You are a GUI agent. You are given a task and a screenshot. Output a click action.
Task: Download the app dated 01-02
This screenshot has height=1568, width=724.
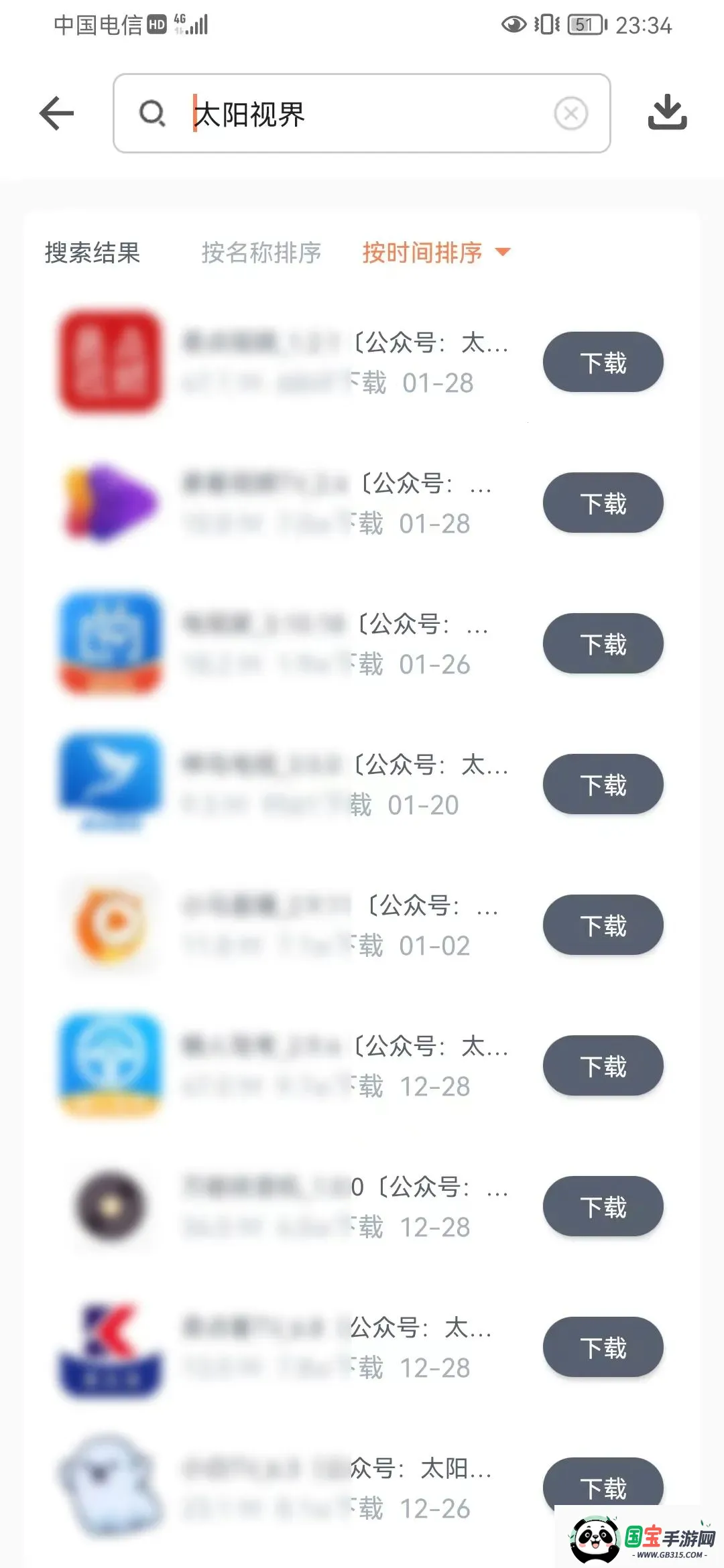click(603, 925)
